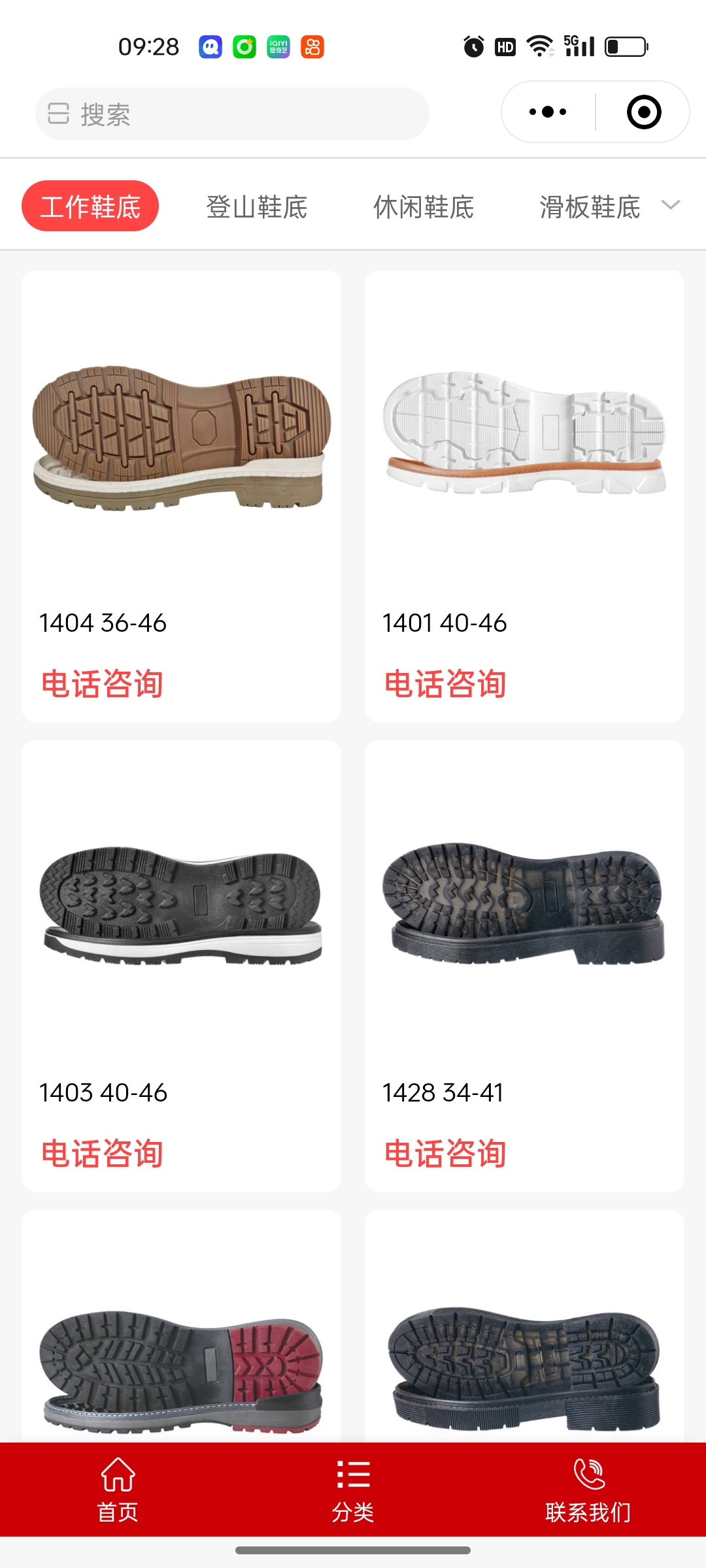Tap 电话咨询 under product 1404 36-46
This screenshot has height=1568, width=706.
click(x=102, y=684)
